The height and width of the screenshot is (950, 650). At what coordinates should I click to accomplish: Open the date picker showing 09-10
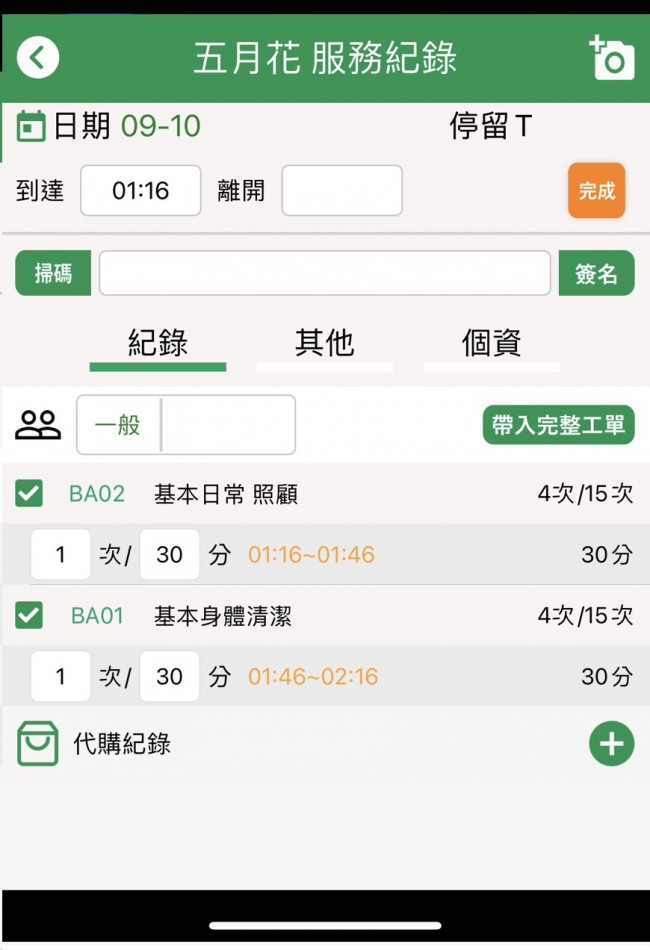coord(160,126)
